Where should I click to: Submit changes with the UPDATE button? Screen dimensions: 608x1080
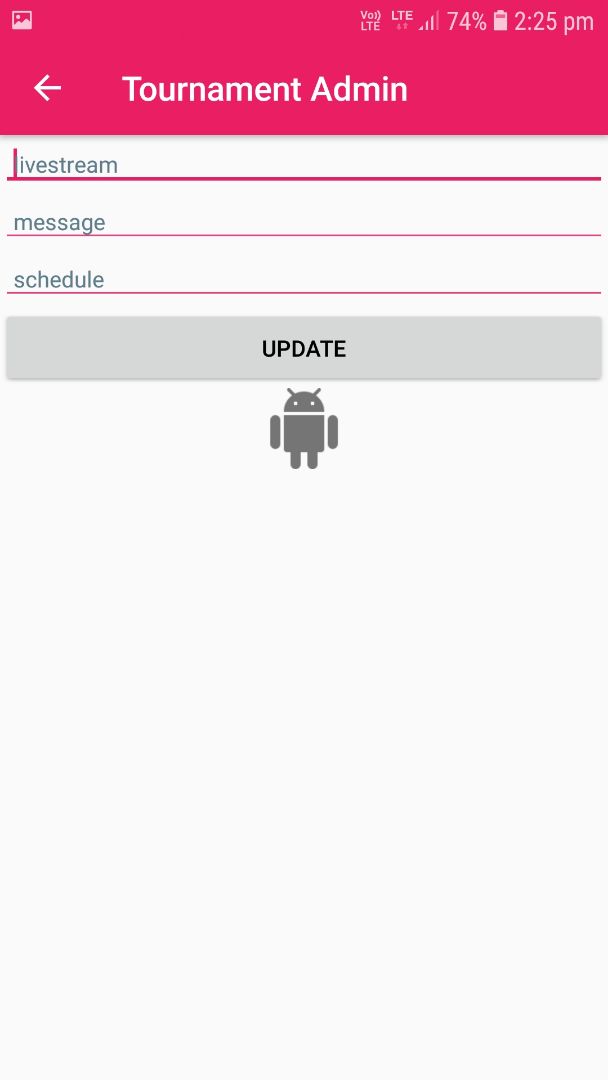click(303, 348)
